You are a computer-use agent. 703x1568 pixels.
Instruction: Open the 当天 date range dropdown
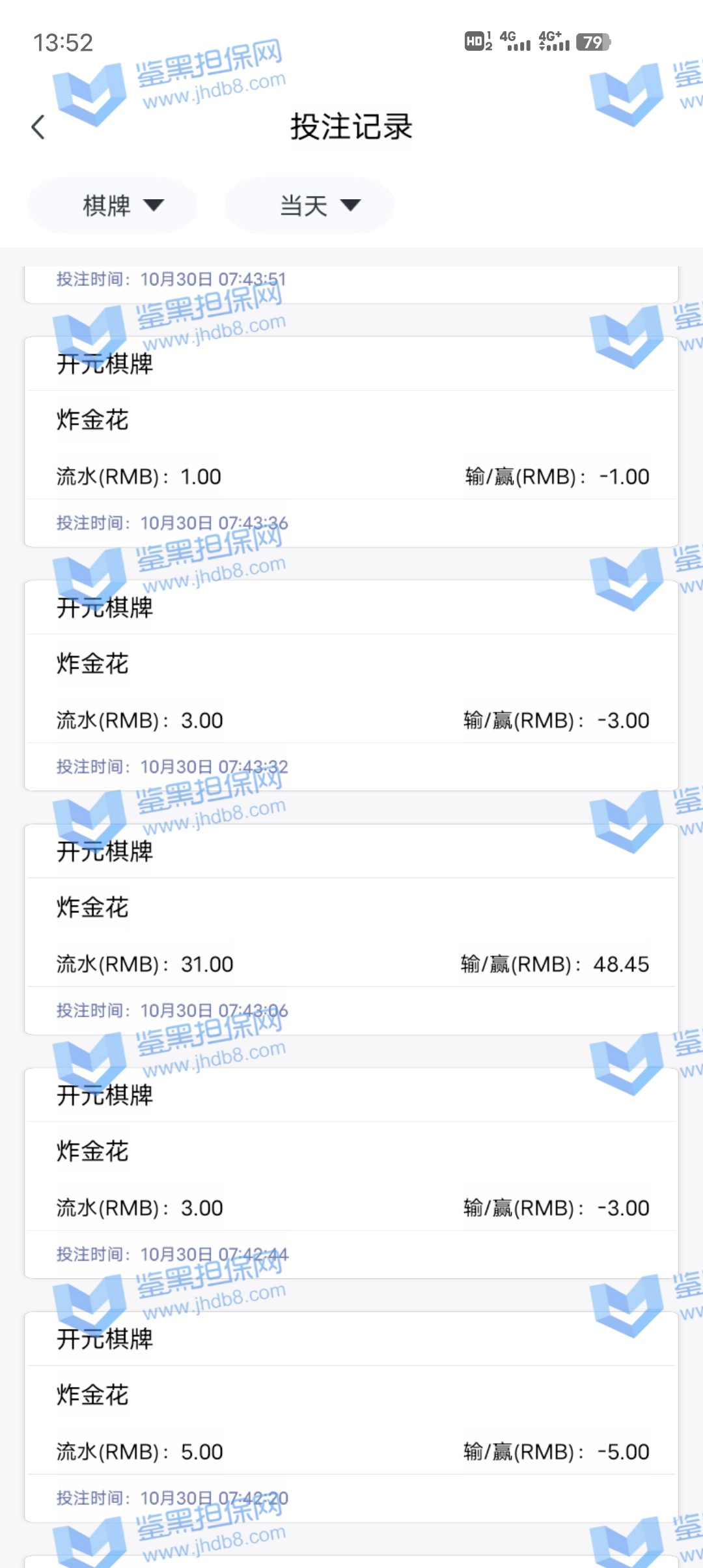(x=310, y=206)
